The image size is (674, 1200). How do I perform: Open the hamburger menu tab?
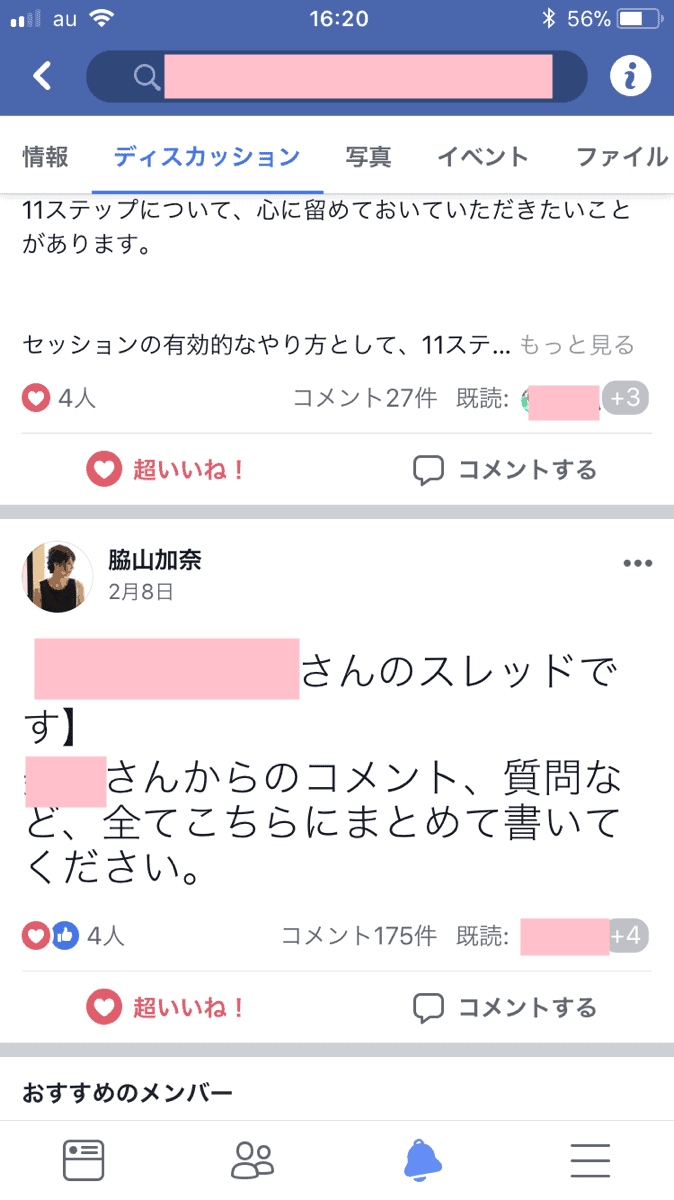point(590,1161)
